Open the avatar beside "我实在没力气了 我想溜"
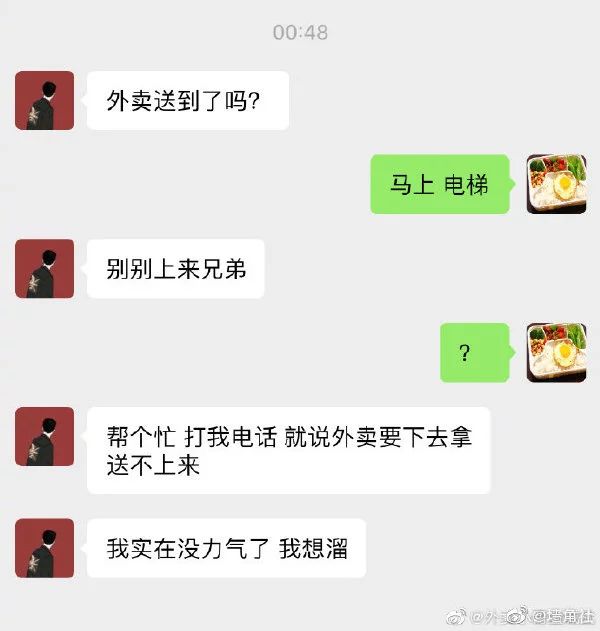Viewport: 600px width, 631px height. pos(44,547)
